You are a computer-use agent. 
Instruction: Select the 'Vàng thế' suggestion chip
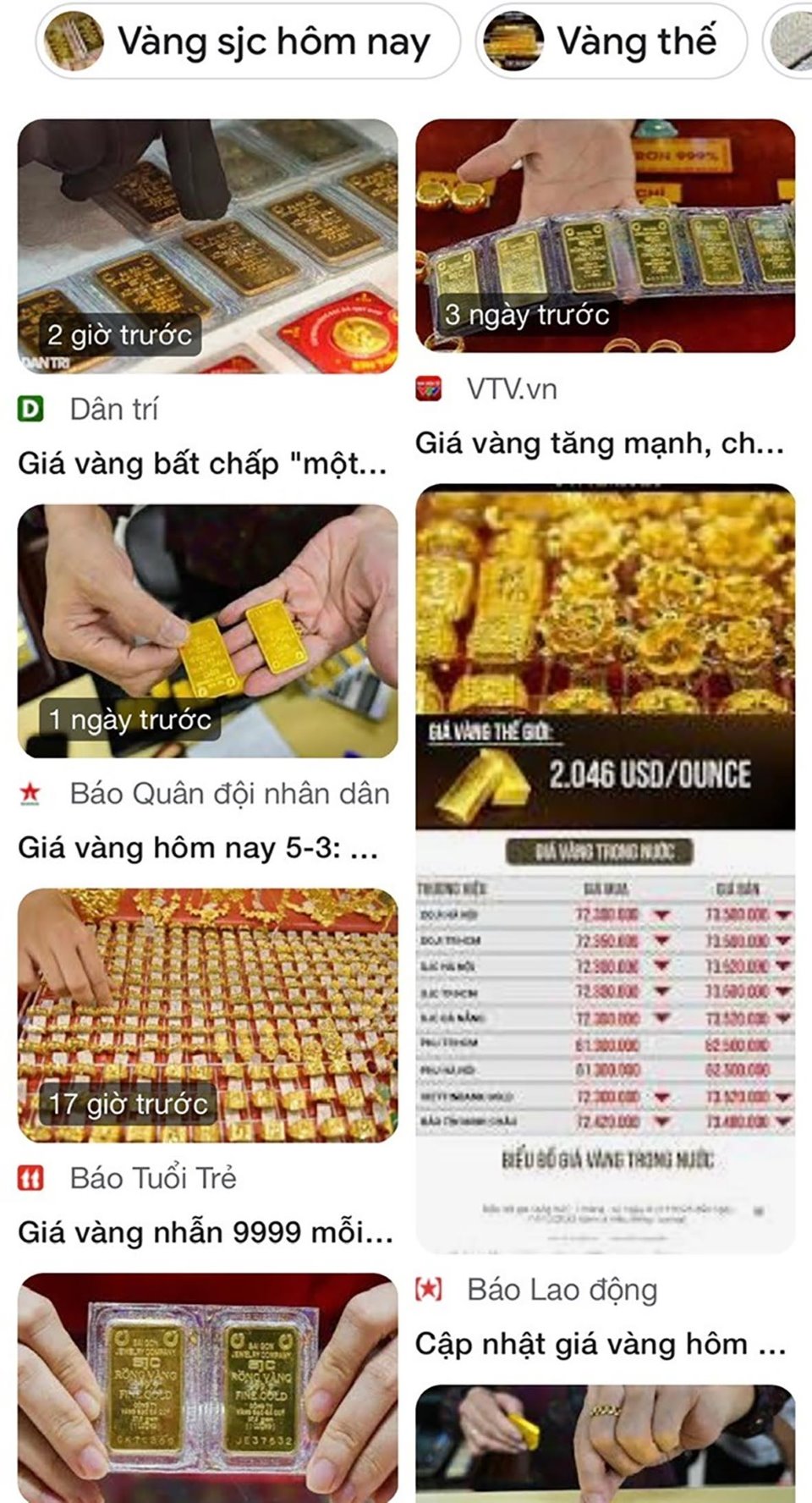coord(611,42)
